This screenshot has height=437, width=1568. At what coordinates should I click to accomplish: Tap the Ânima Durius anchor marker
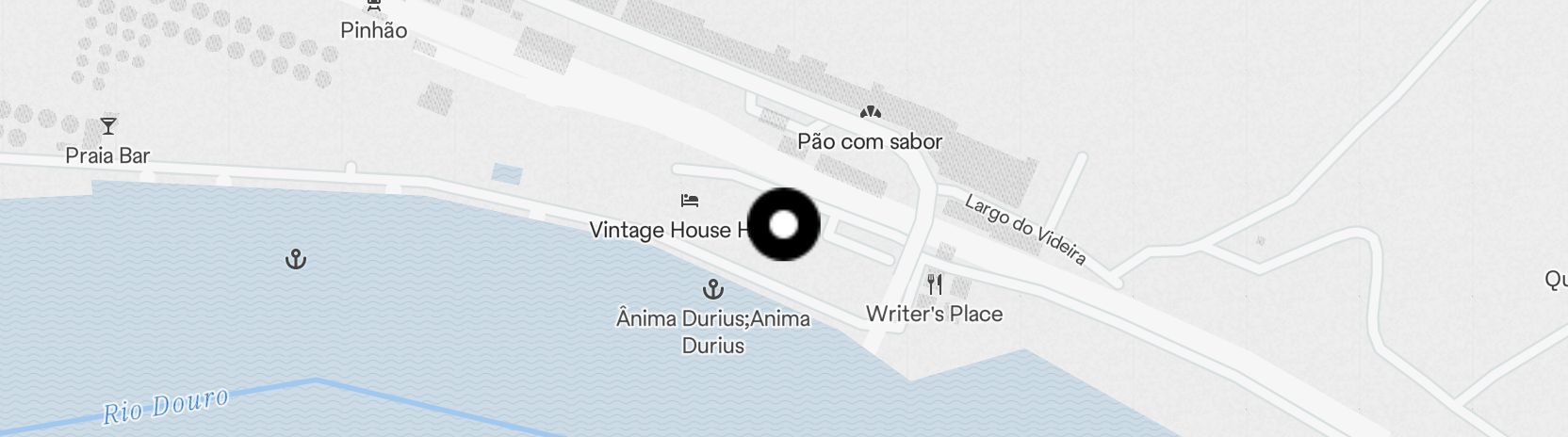pyautogui.click(x=713, y=289)
